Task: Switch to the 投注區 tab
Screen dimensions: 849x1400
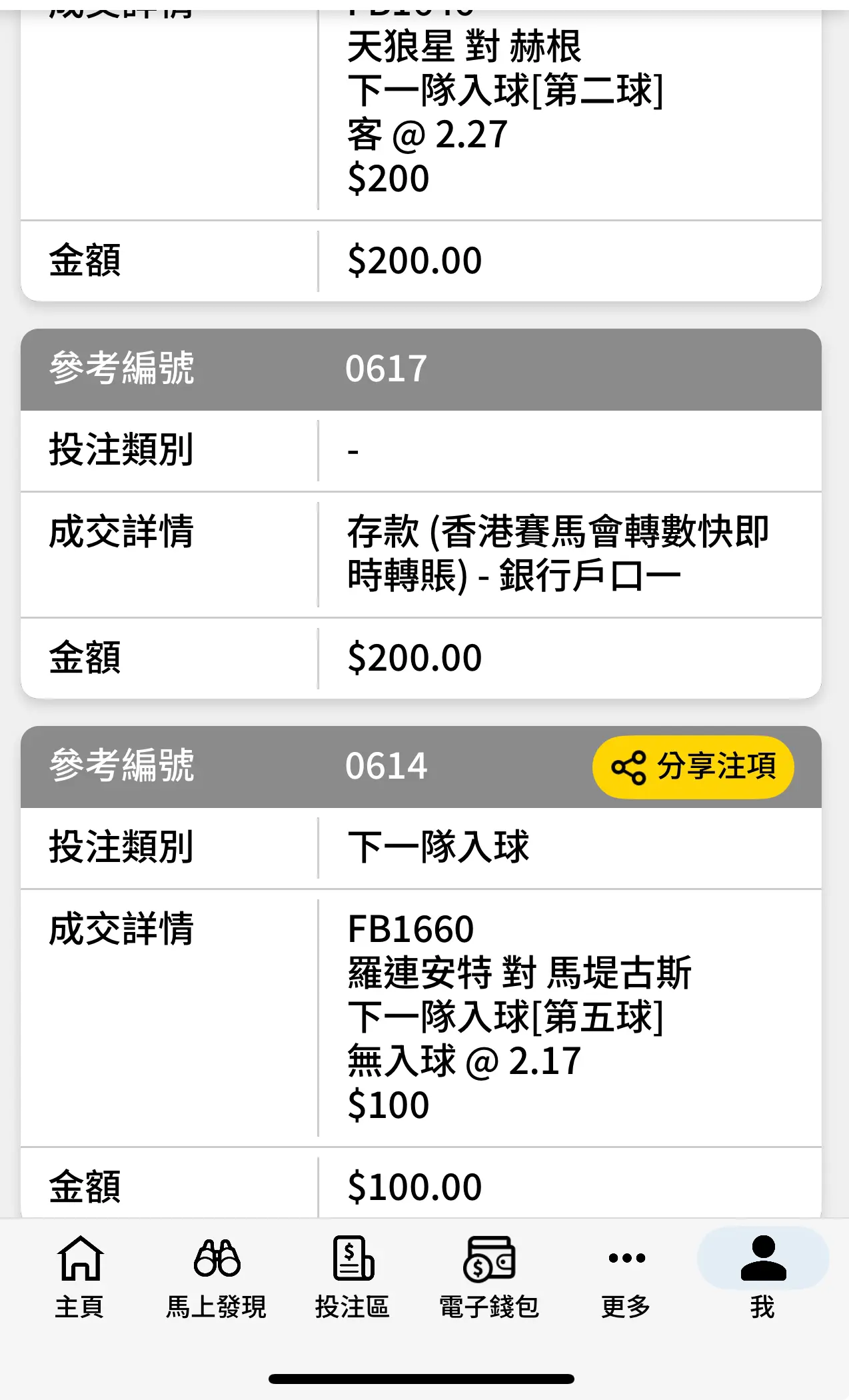Action: tap(353, 1277)
